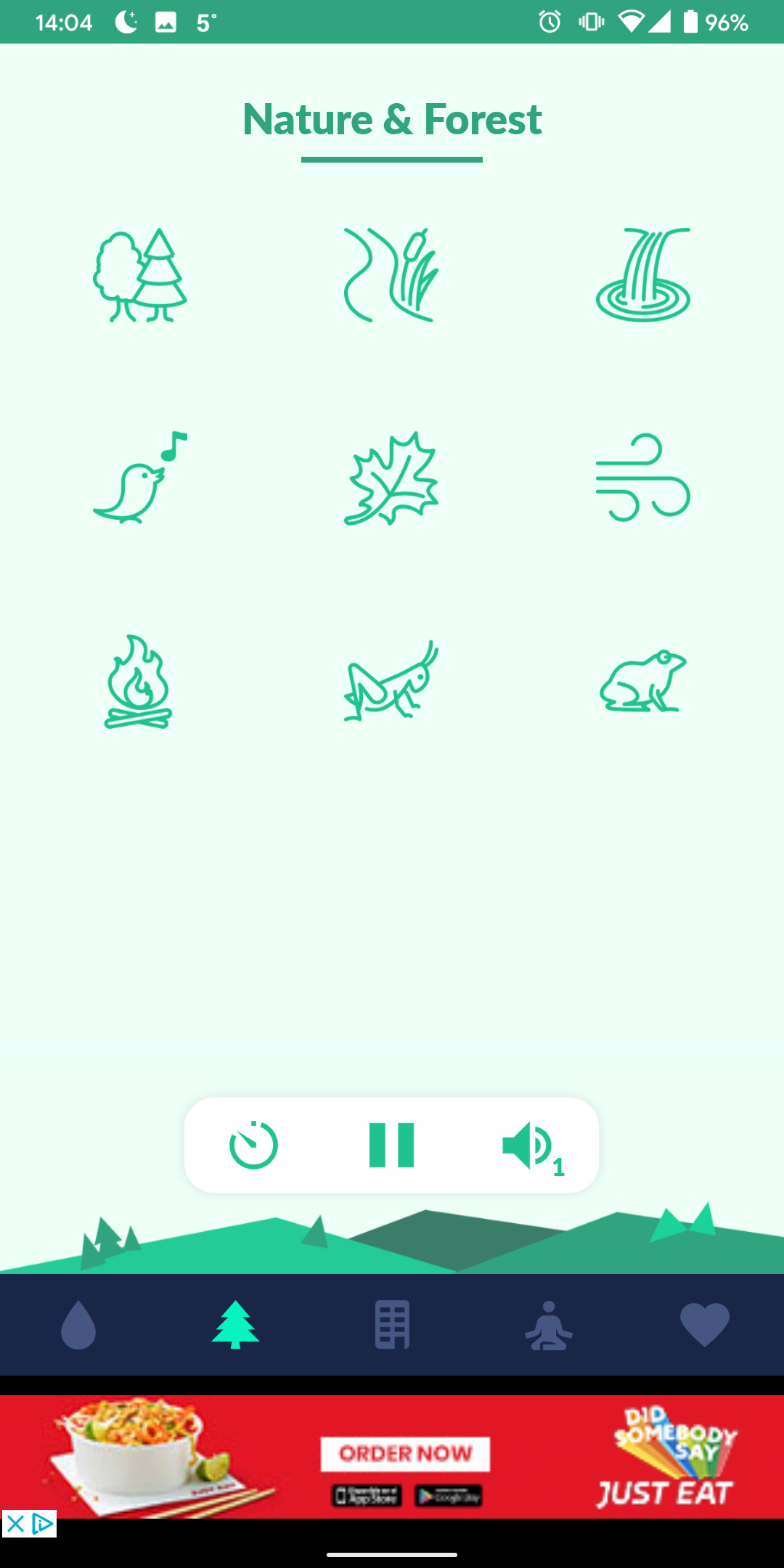Tap Order Now in the Just Eat ad

(405, 1453)
